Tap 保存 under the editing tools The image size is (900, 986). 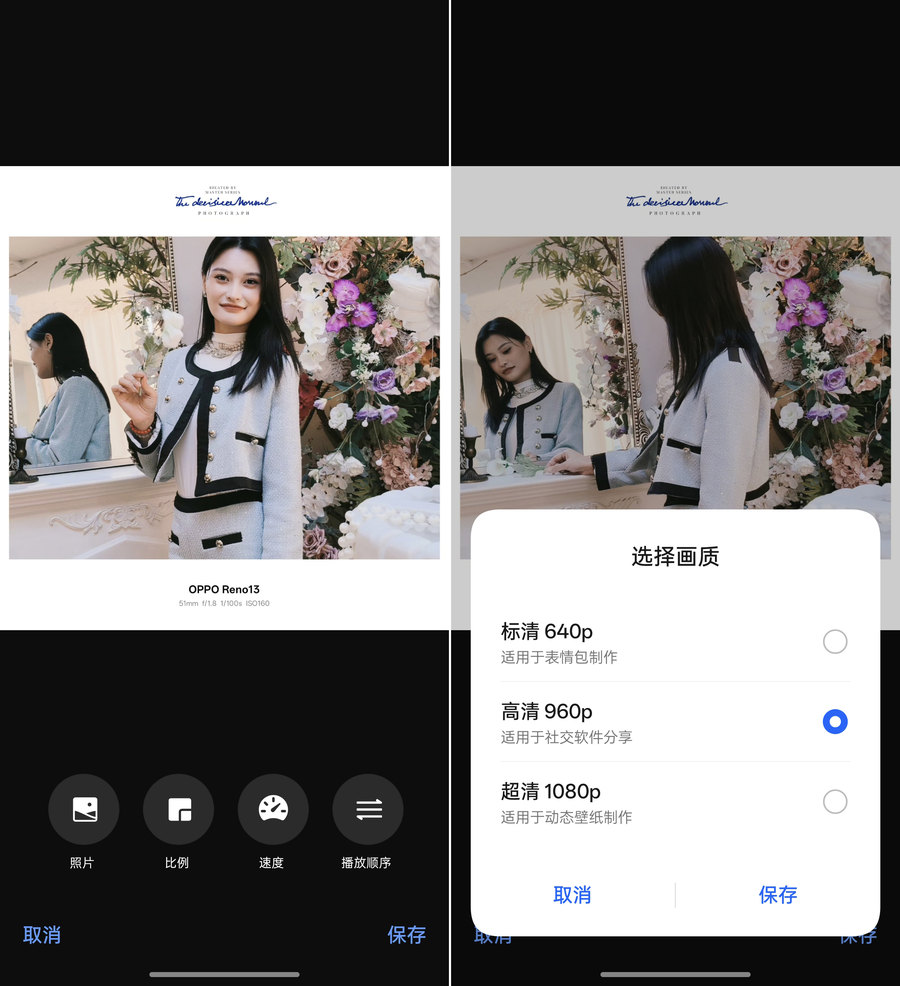[406, 935]
